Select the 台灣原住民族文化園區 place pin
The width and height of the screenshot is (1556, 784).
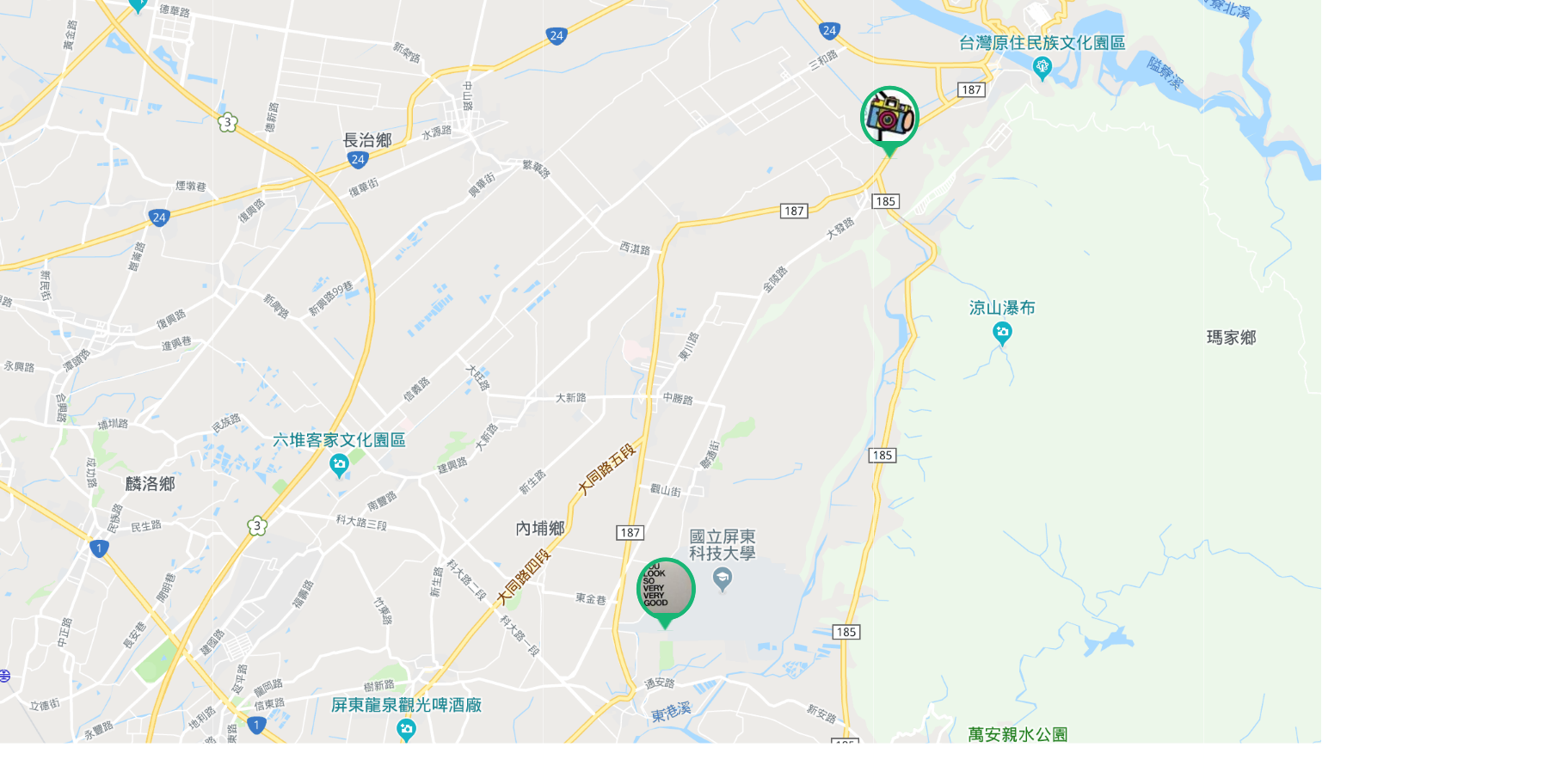click(x=1042, y=67)
